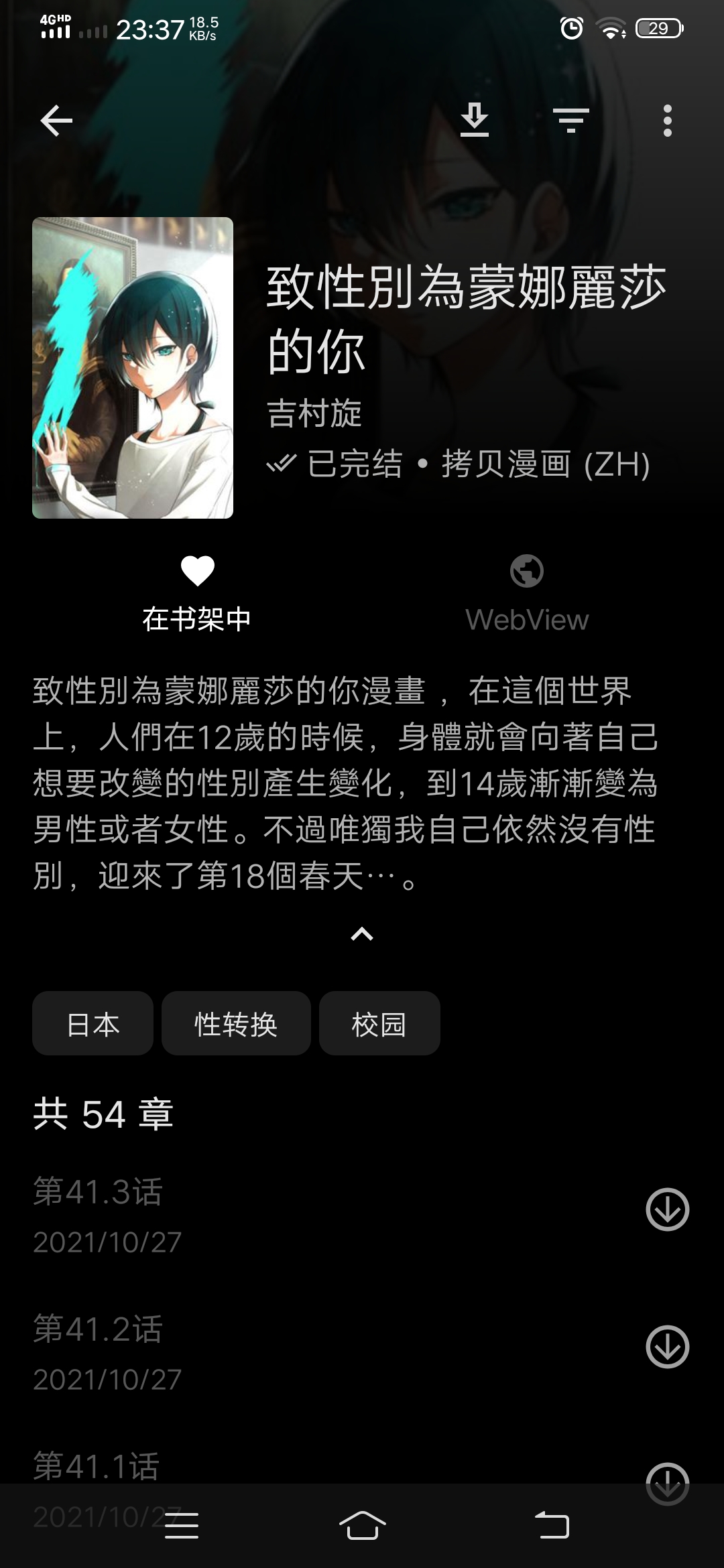Open chapter 第41.1话

point(268,1467)
